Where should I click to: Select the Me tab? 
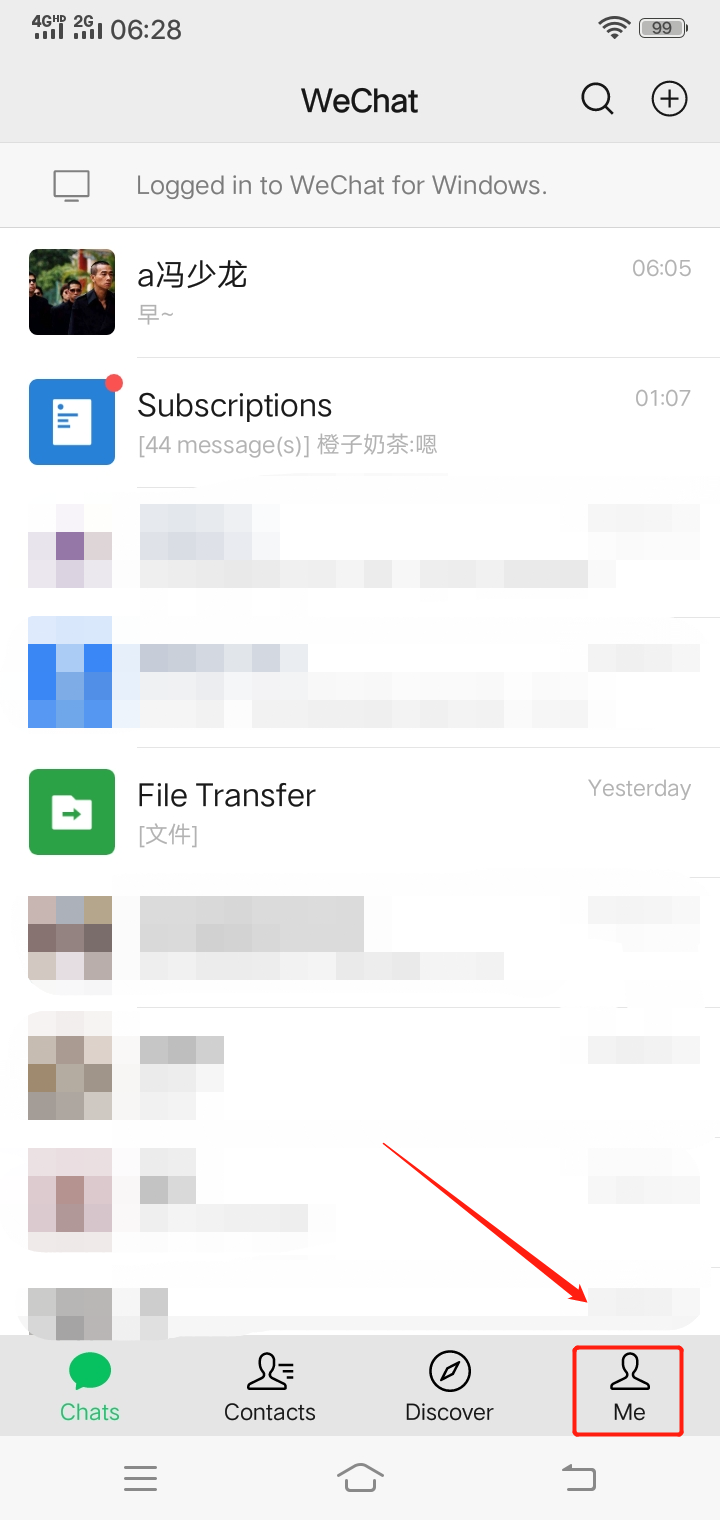629,1387
